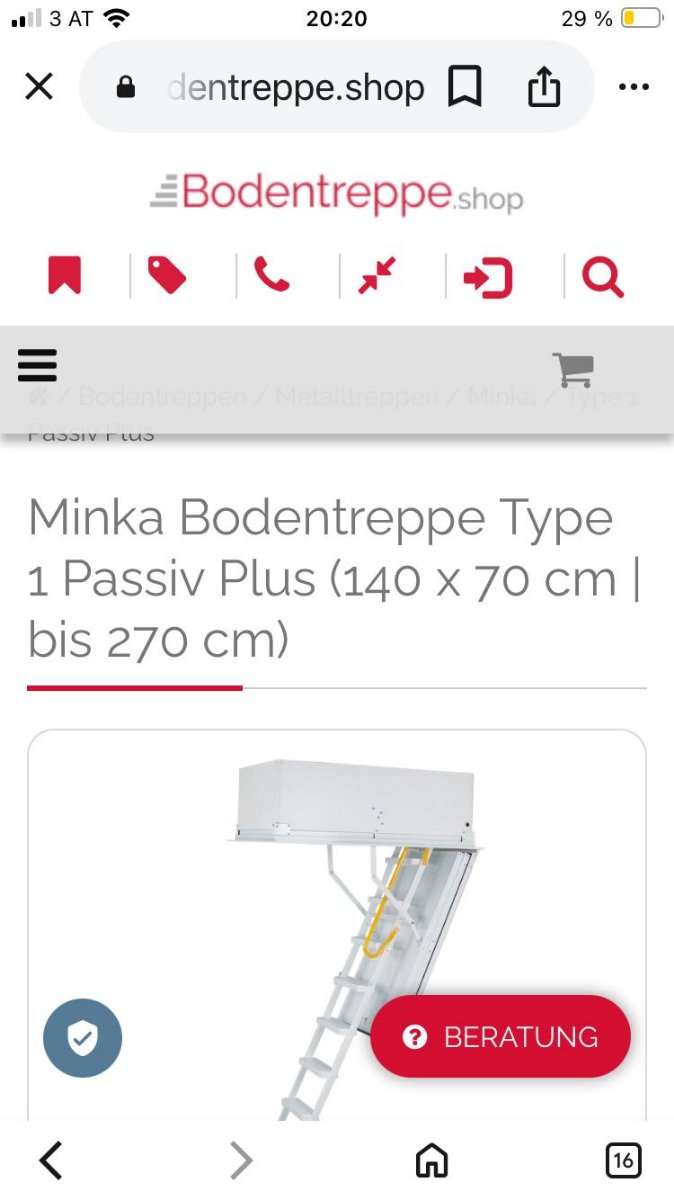Open the hamburger menu
Screen dimensions: 674x1200
point(37,366)
